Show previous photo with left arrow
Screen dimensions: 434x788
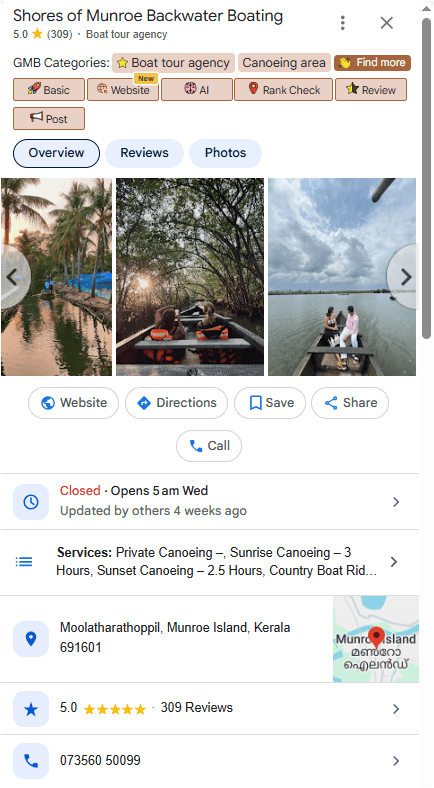(x=14, y=277)
